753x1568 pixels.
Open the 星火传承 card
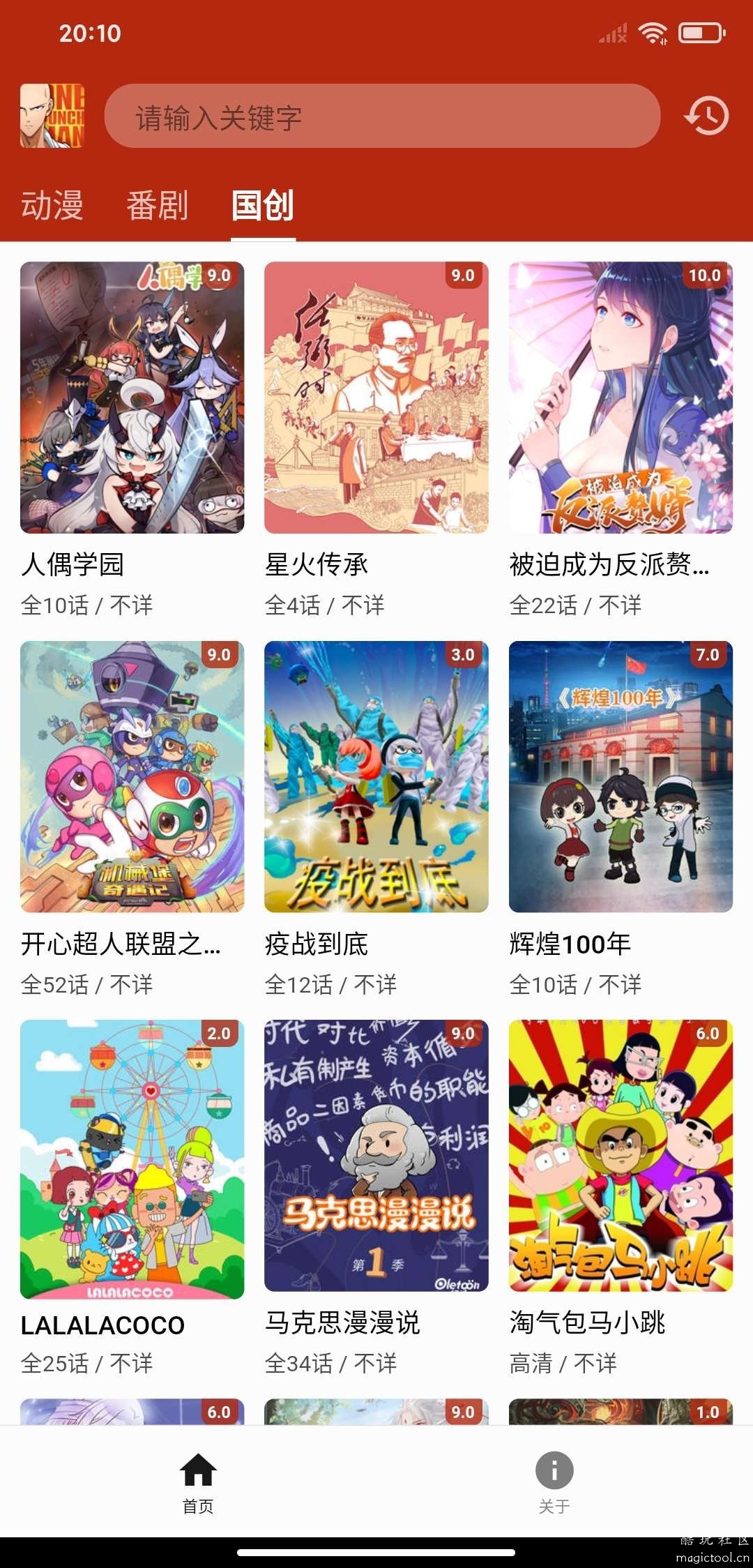coord(376,398)
